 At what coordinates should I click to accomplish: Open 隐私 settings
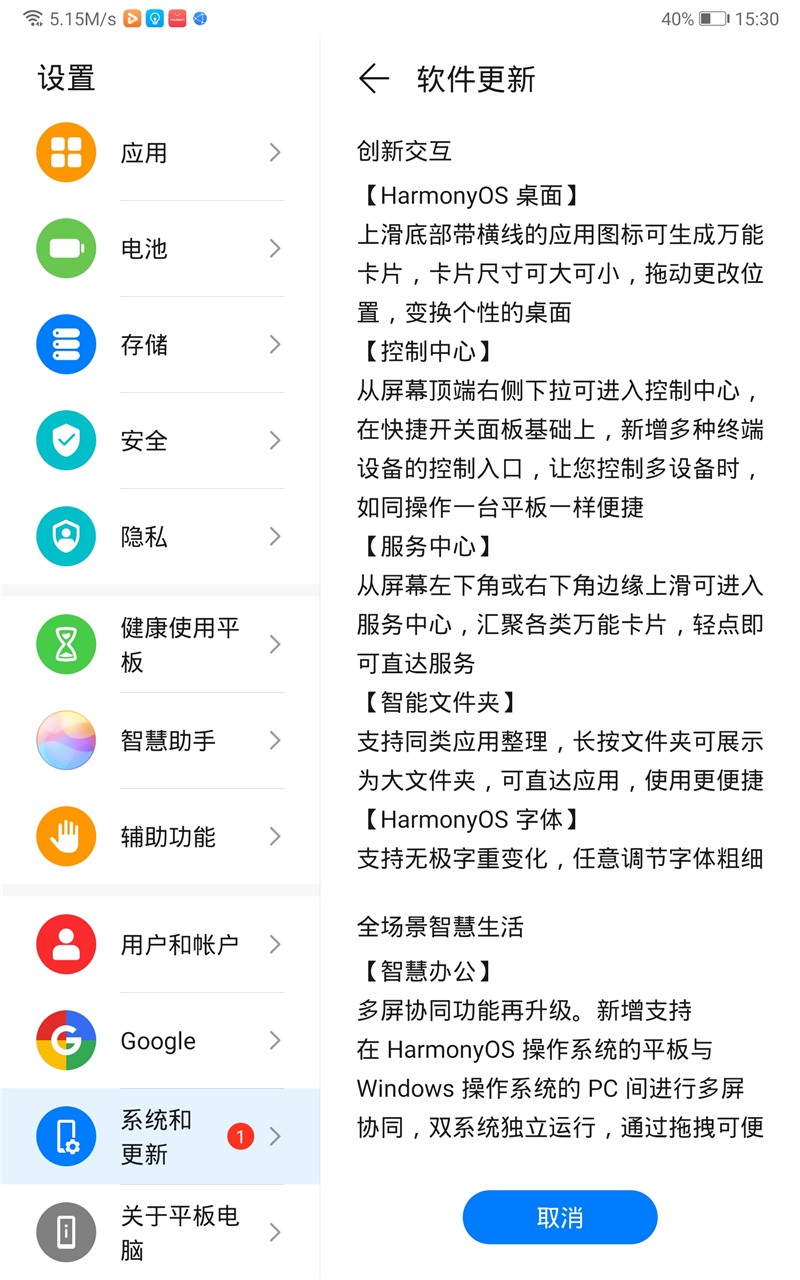[x=160, y=537]
